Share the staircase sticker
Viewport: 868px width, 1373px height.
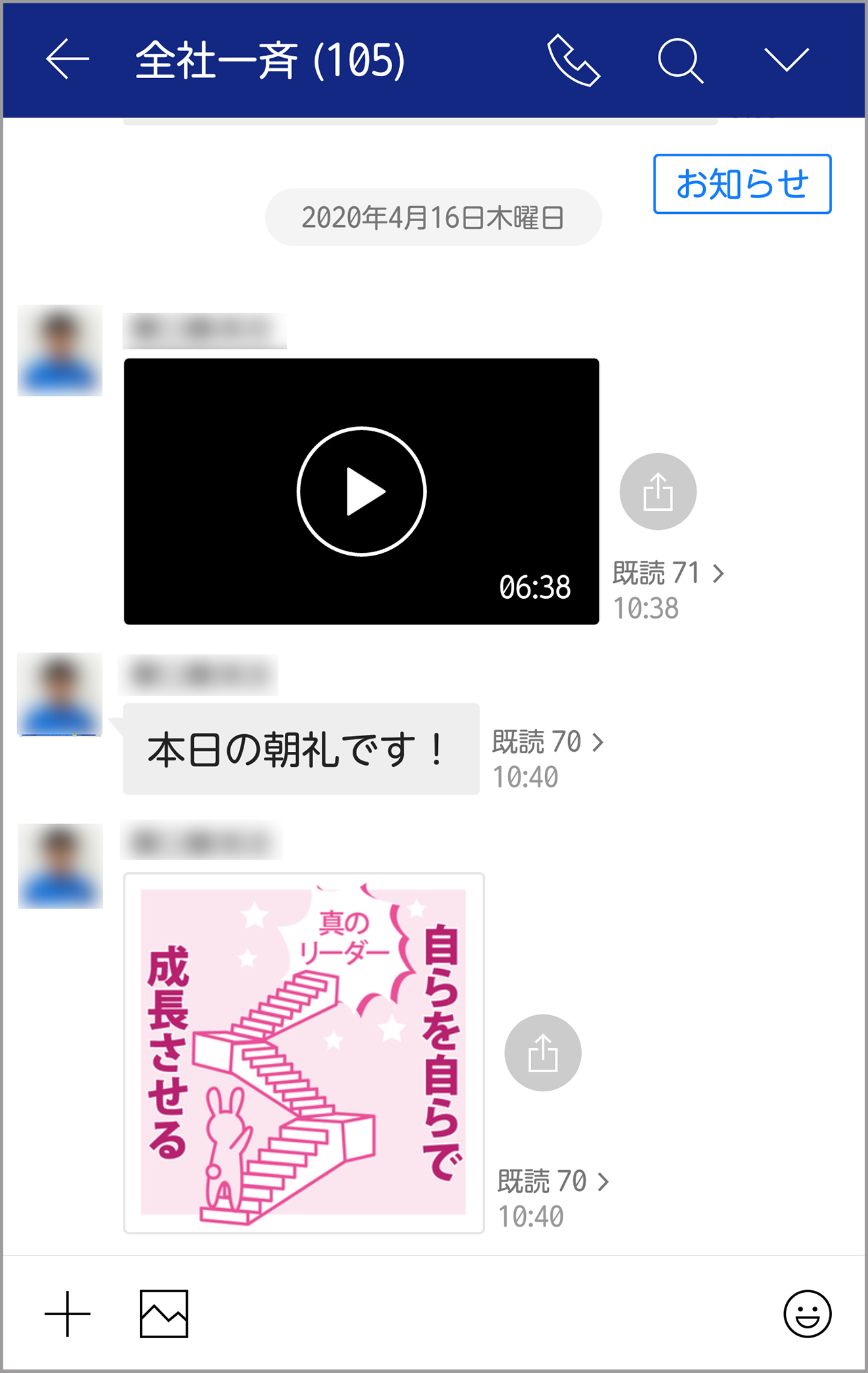click(x=542, y=1053)
